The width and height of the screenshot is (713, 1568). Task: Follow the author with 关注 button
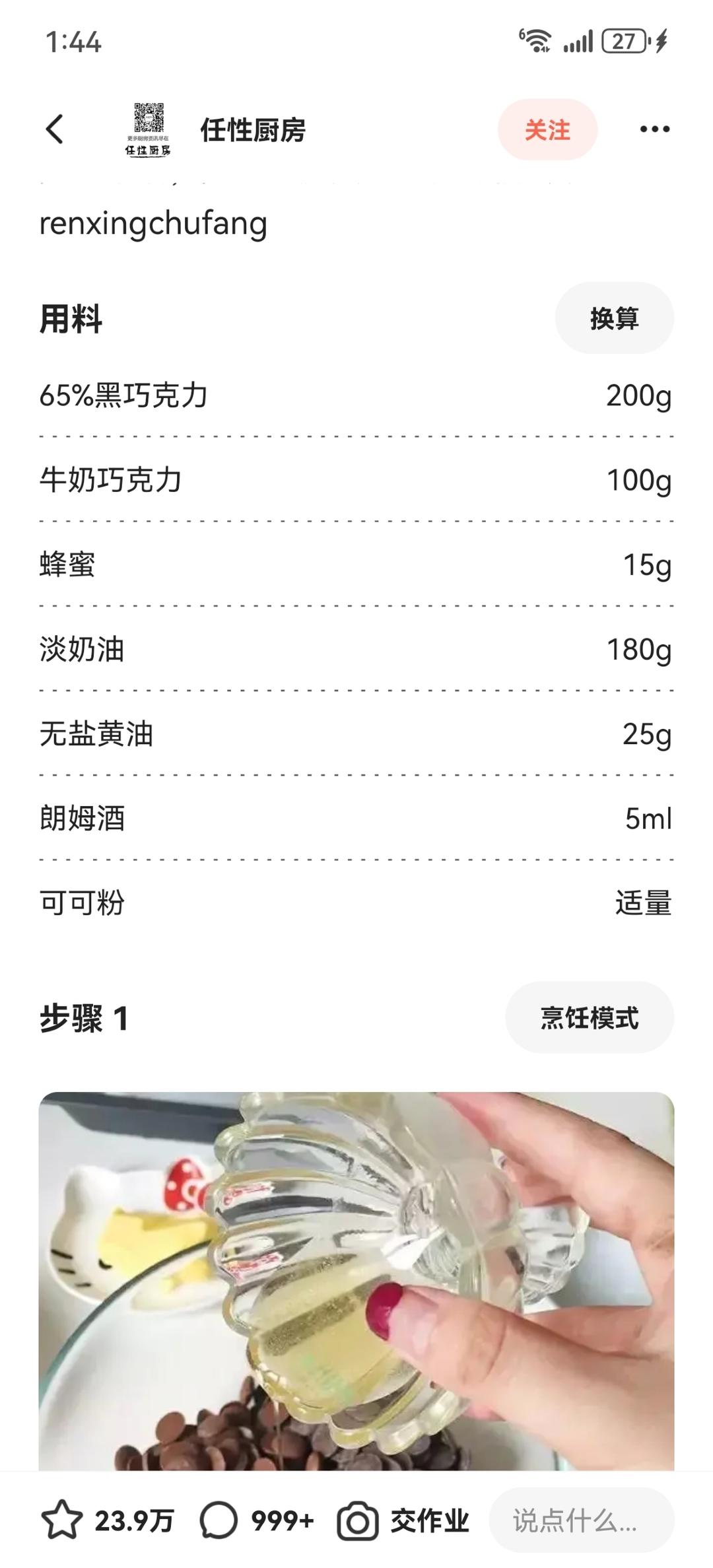547,130
